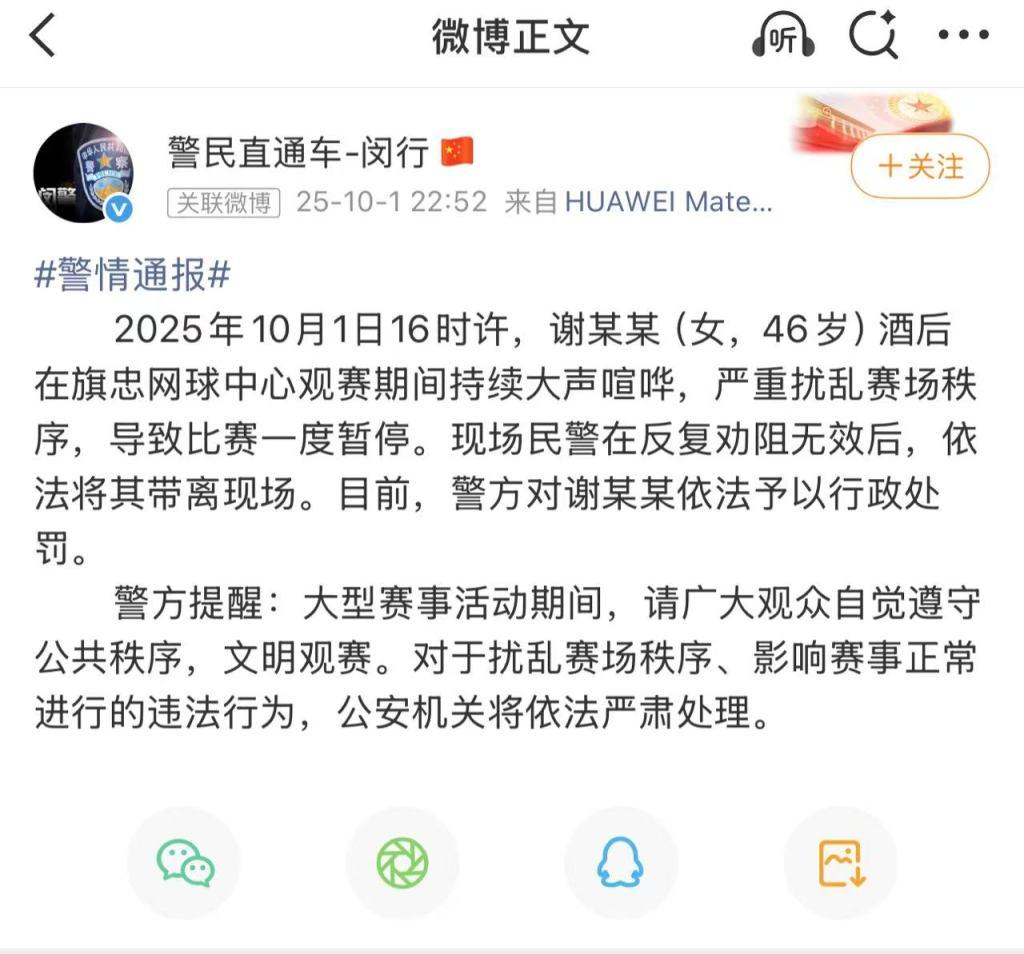Screen dimensions: 1024x954
Task: Listen to this post with the headphone icon
Action: (782, 37)
